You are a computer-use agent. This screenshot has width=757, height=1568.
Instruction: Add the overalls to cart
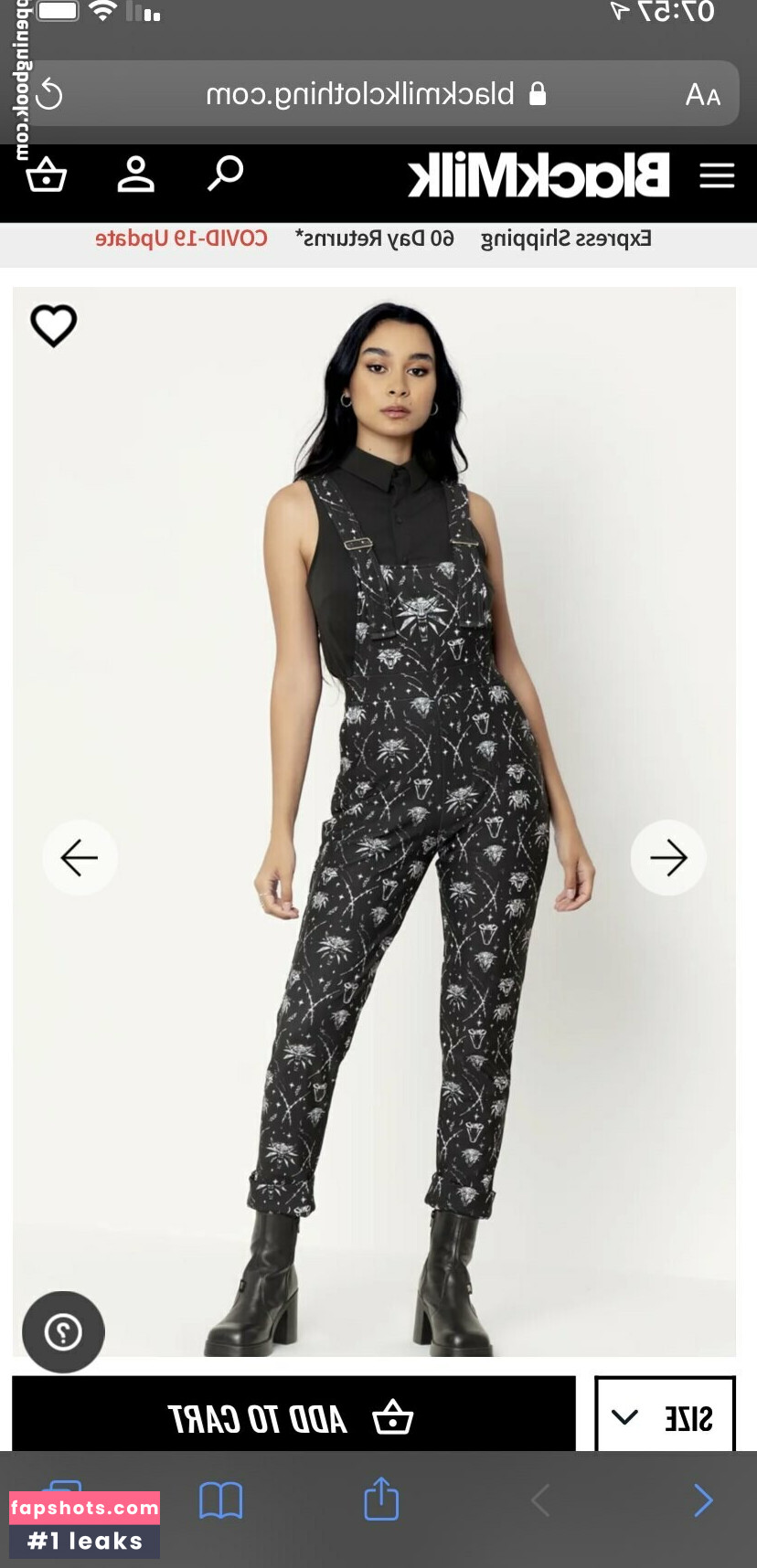(x=293, y=1417)
